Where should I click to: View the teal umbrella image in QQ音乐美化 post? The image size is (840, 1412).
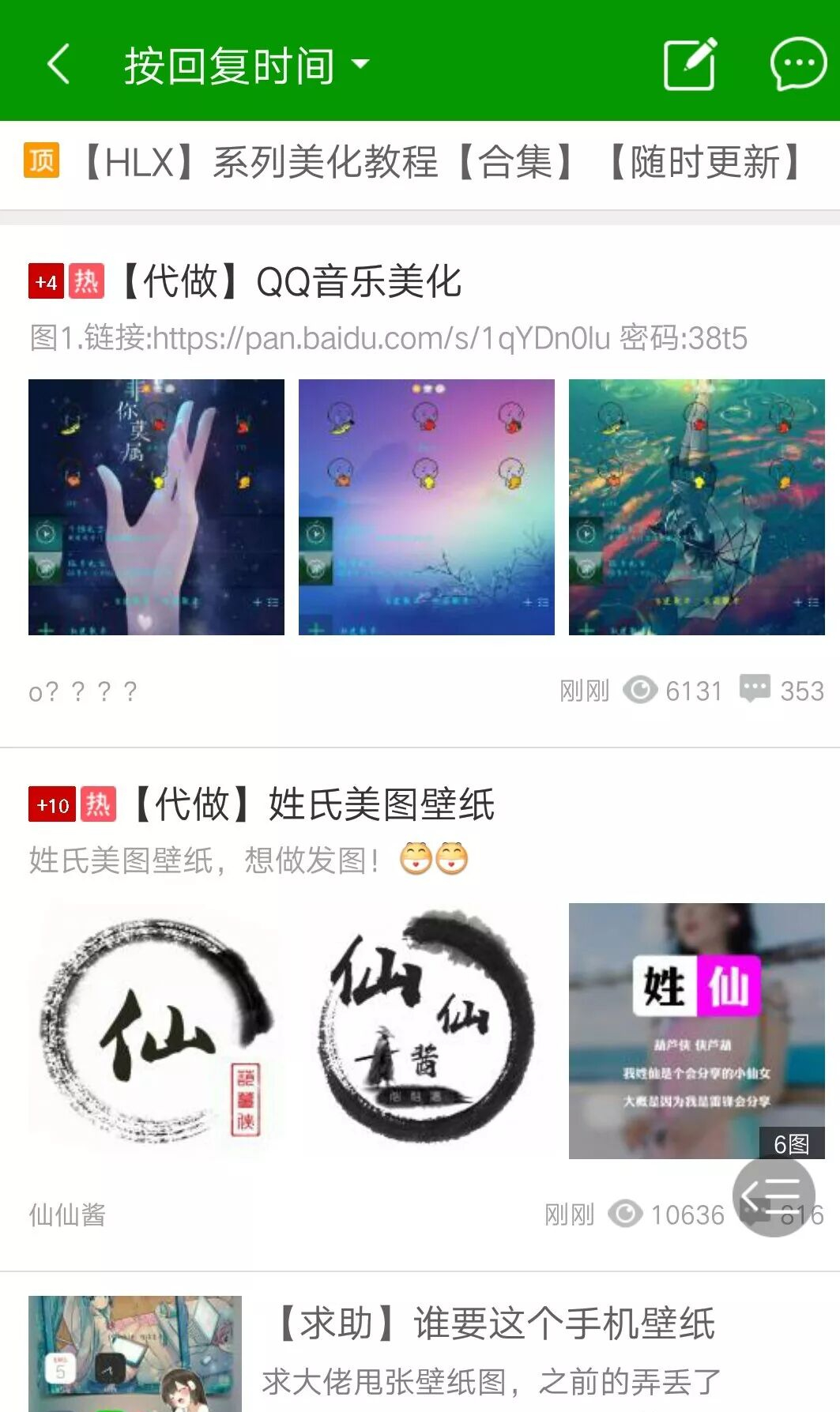[696, 507]
